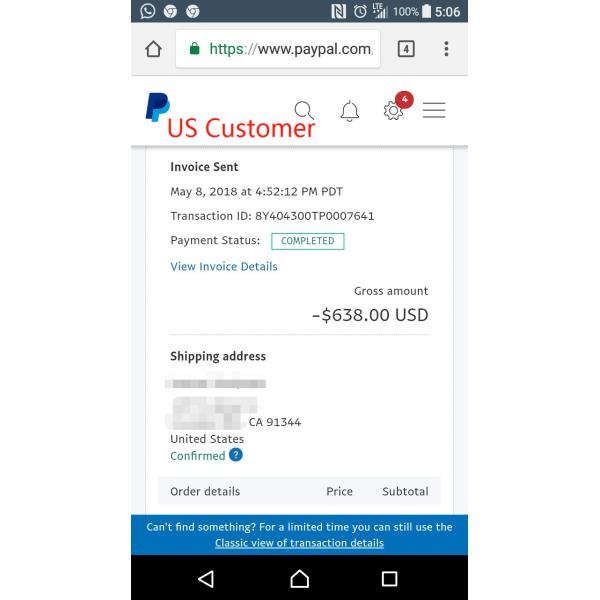Open the PayPal settings gear
The width and height of the screenshot is (600, 600).
coord(393,111)
